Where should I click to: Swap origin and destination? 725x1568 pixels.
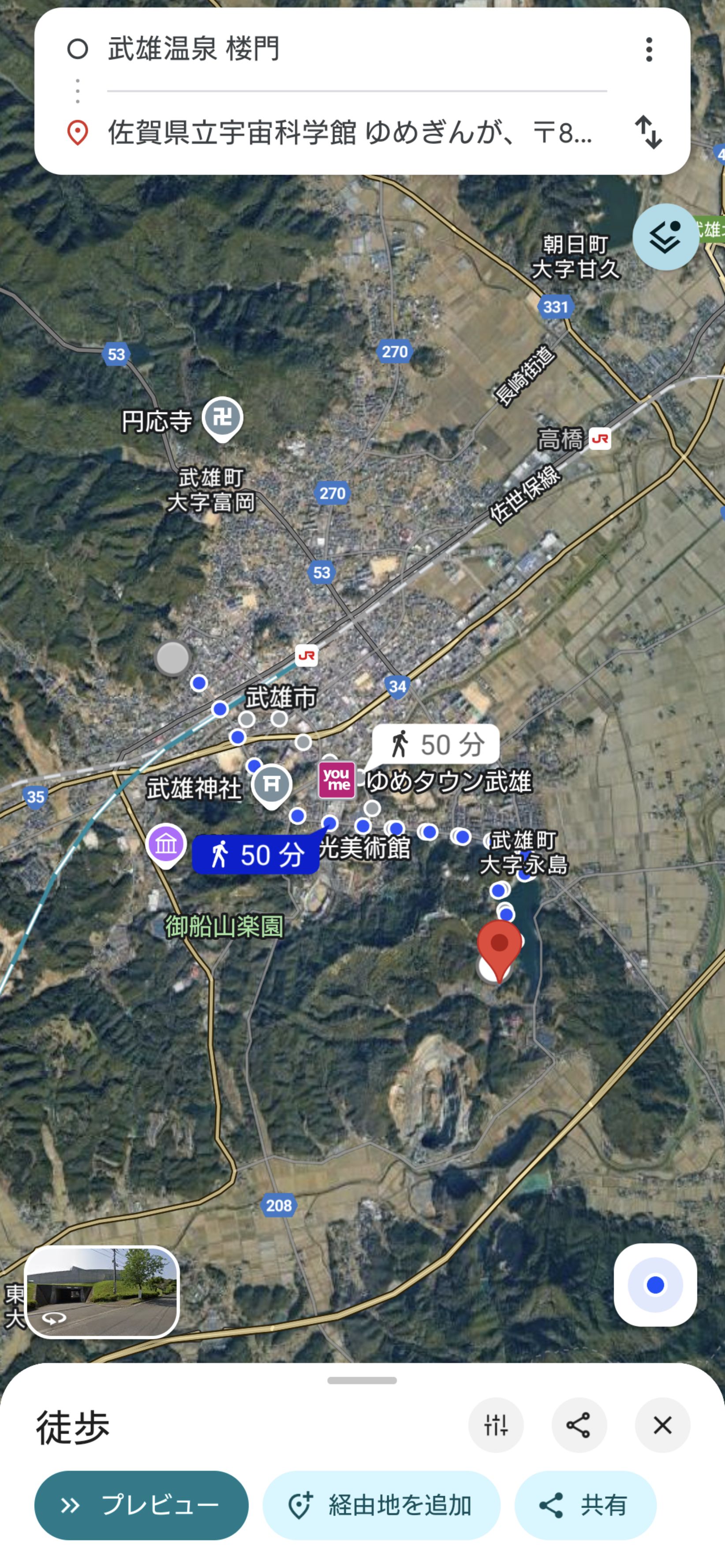pyautogui.click(x=648, y=132)
